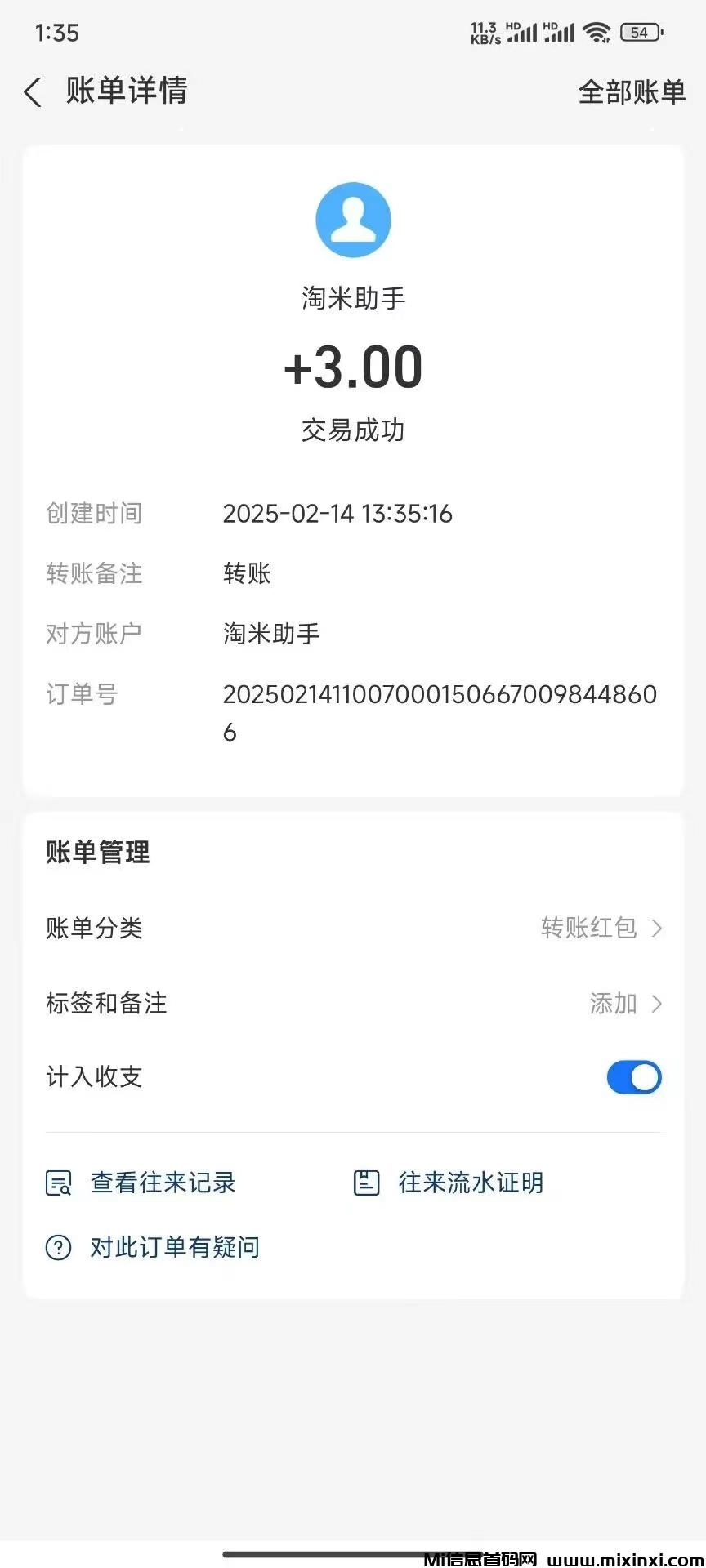This screenshot has width=706, height=1568.
Task: Tap the battery indicator showing 54
Action: tap(641, 31)
